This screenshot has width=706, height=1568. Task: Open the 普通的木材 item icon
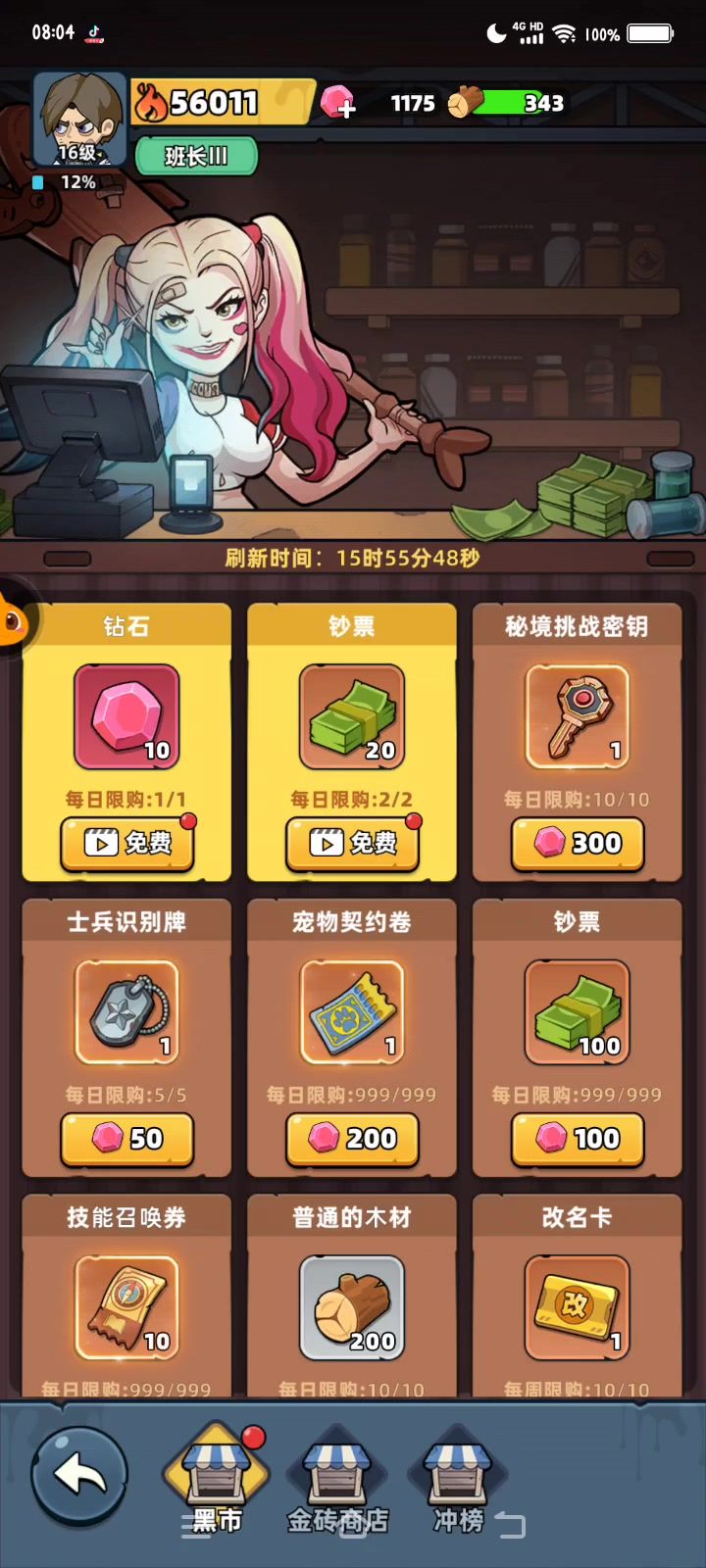coord(352,1307)
